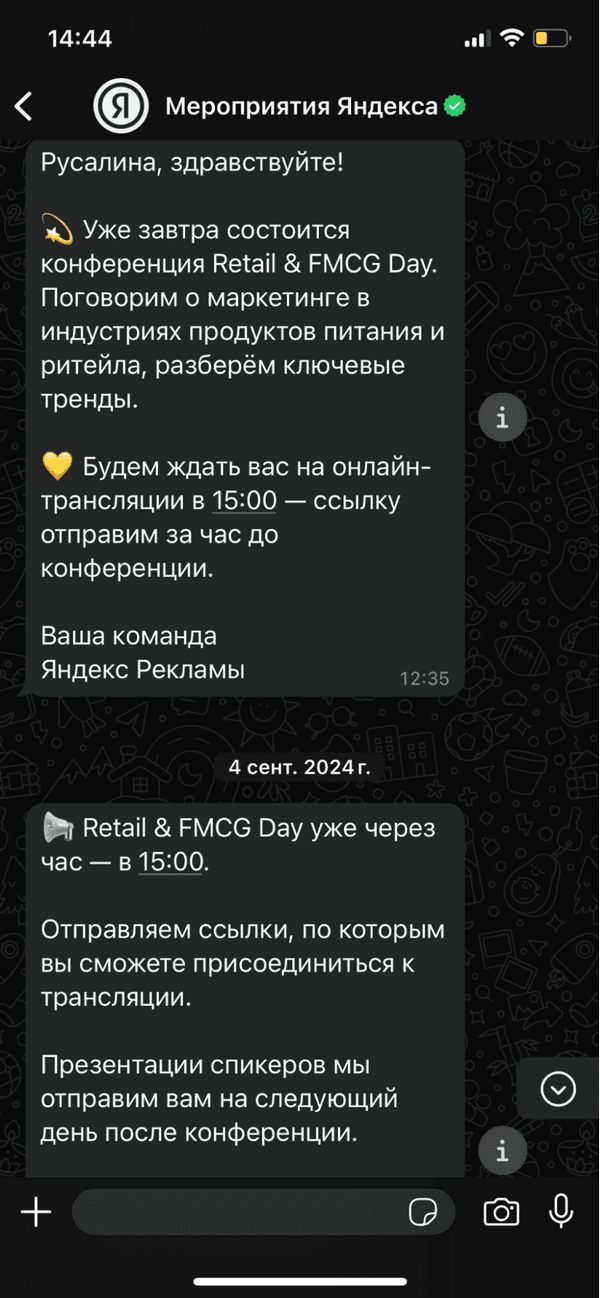600x1298 pixels.
Task: Open the attachment plus menu
Action: (36, 1213)
